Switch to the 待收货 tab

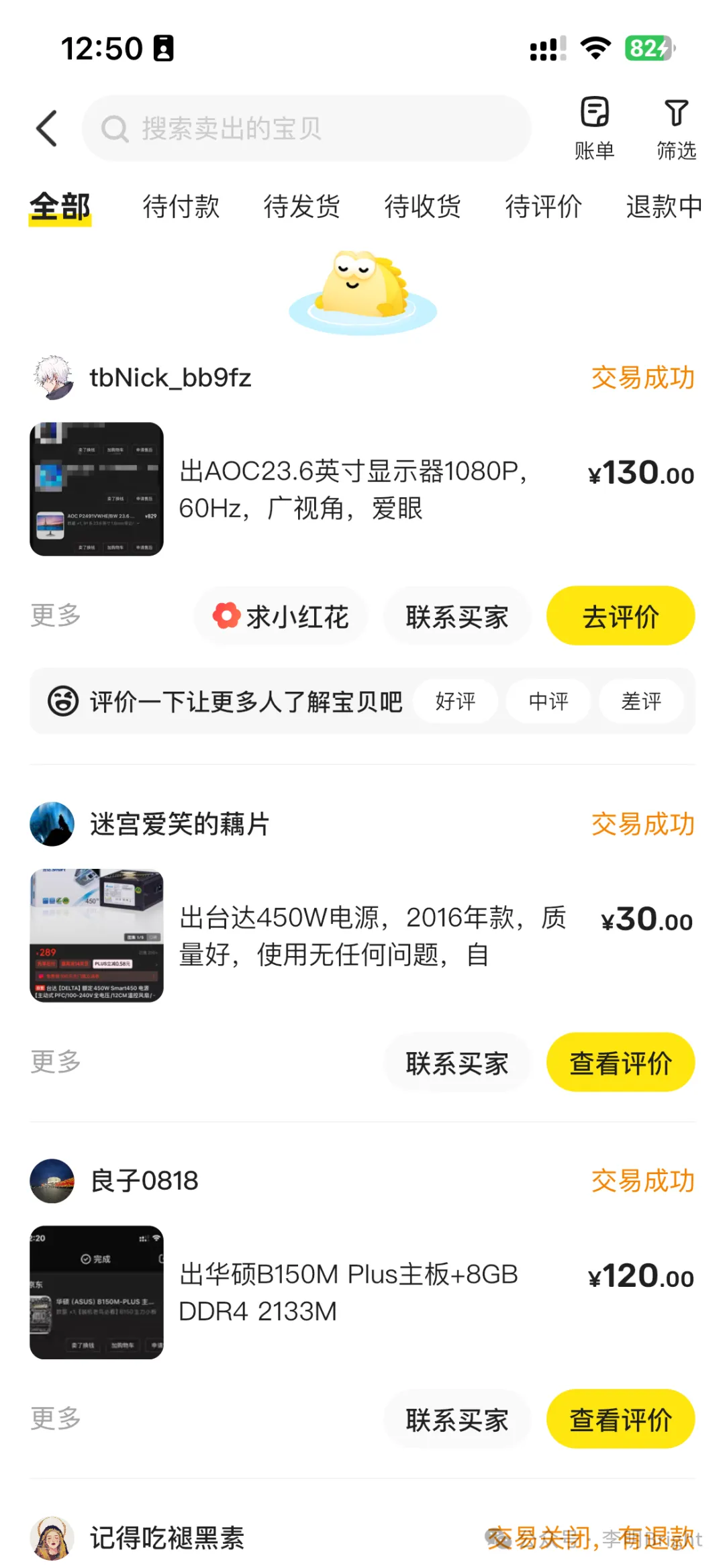423,207
